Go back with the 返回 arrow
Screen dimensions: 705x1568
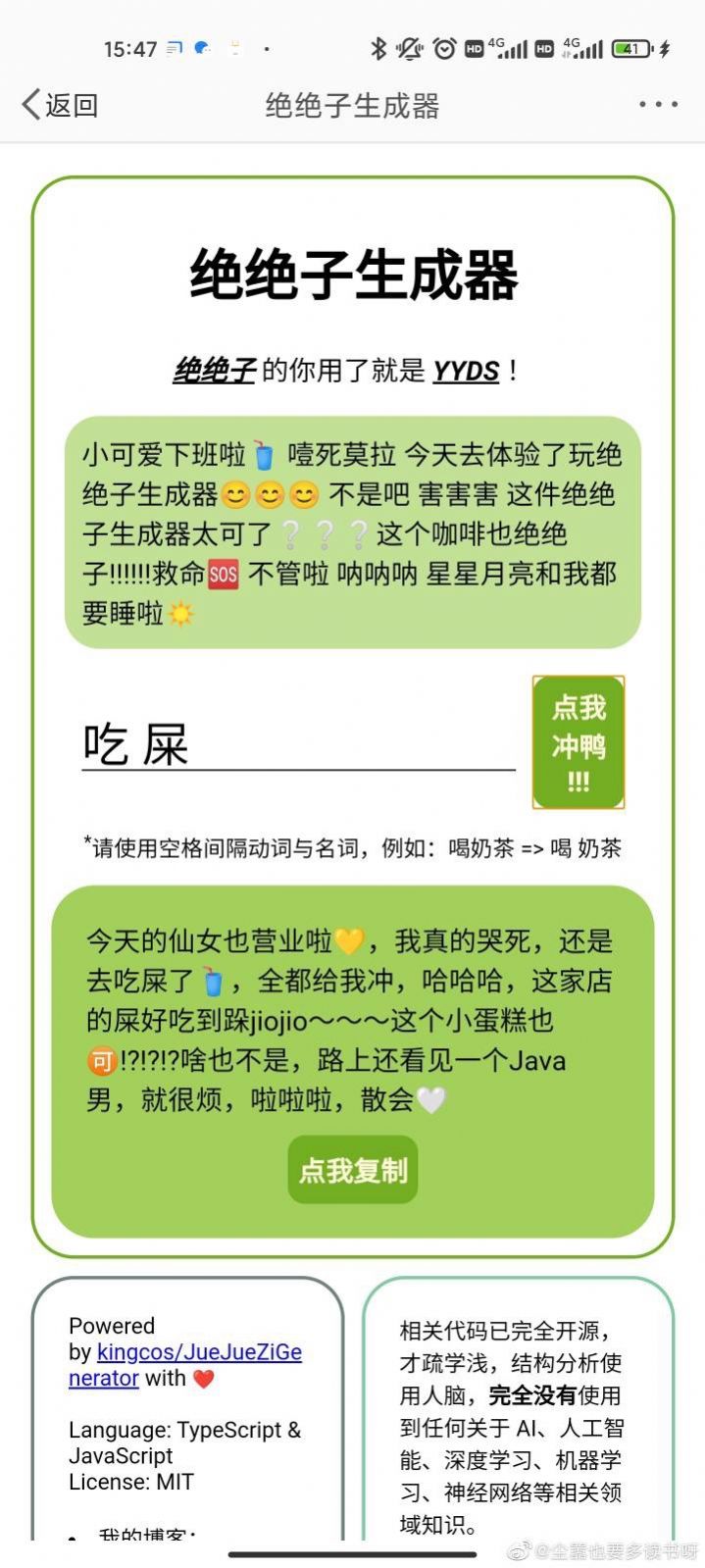60,105
